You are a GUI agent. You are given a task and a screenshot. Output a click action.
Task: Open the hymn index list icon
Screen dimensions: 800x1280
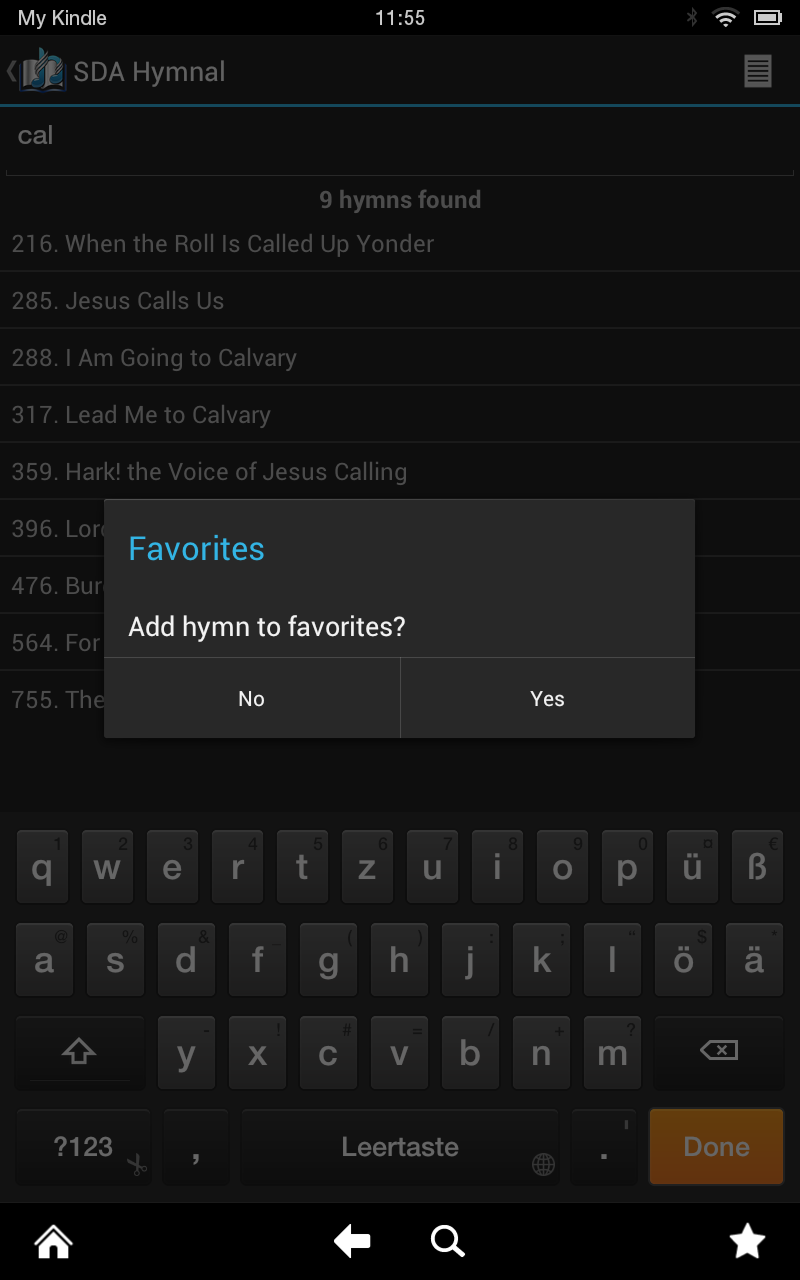758,71
